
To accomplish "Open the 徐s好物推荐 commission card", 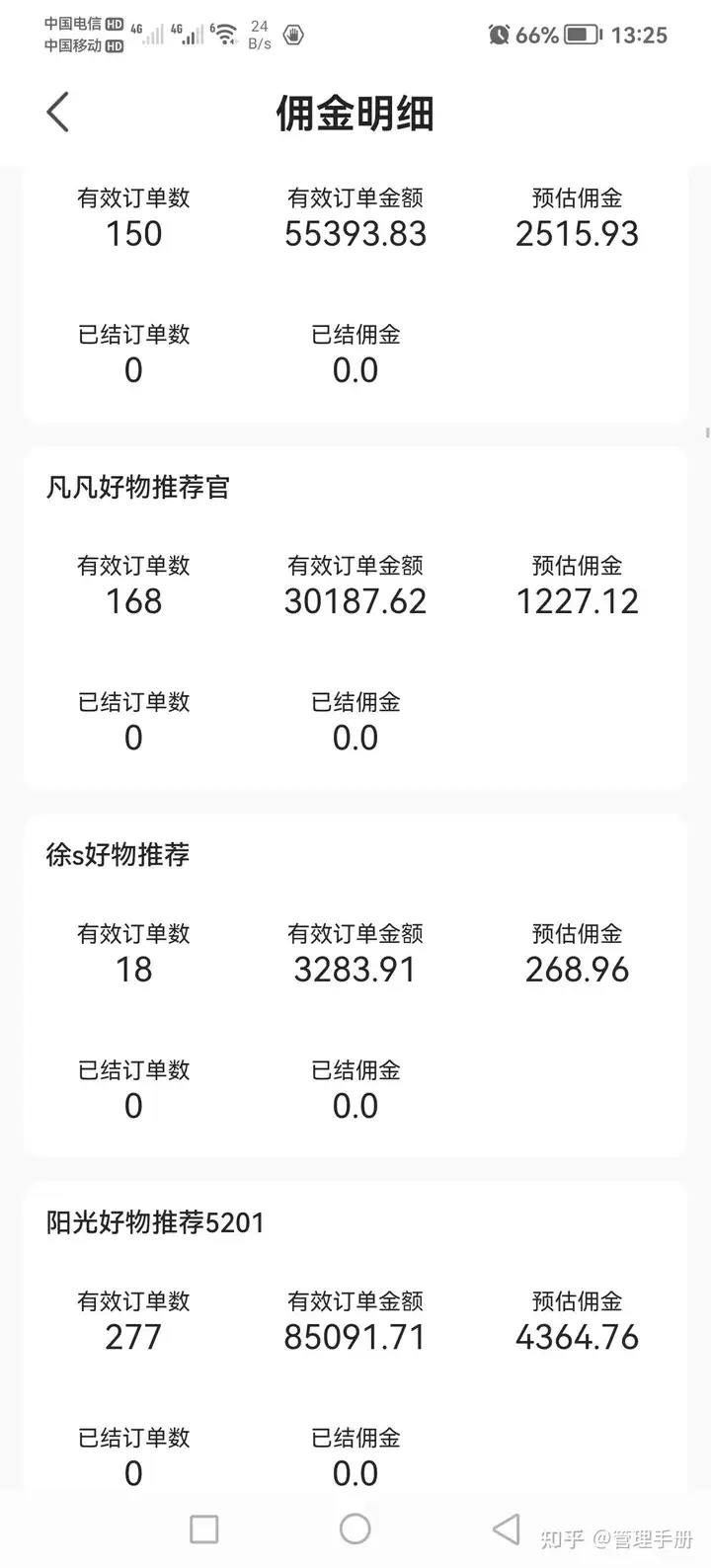I will [x=355, y=985].
